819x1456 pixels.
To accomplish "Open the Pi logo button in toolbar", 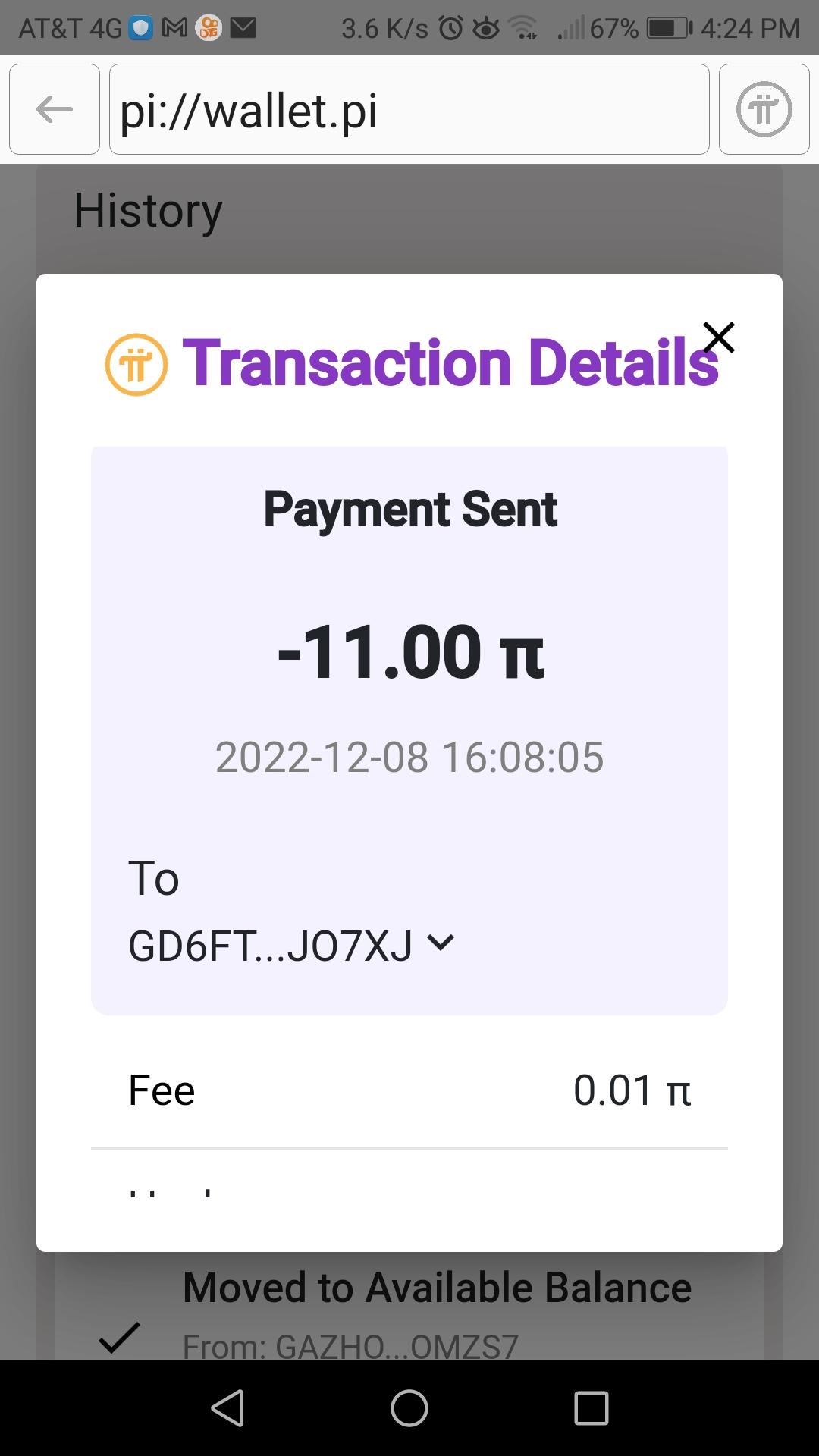I will [764, 109].
